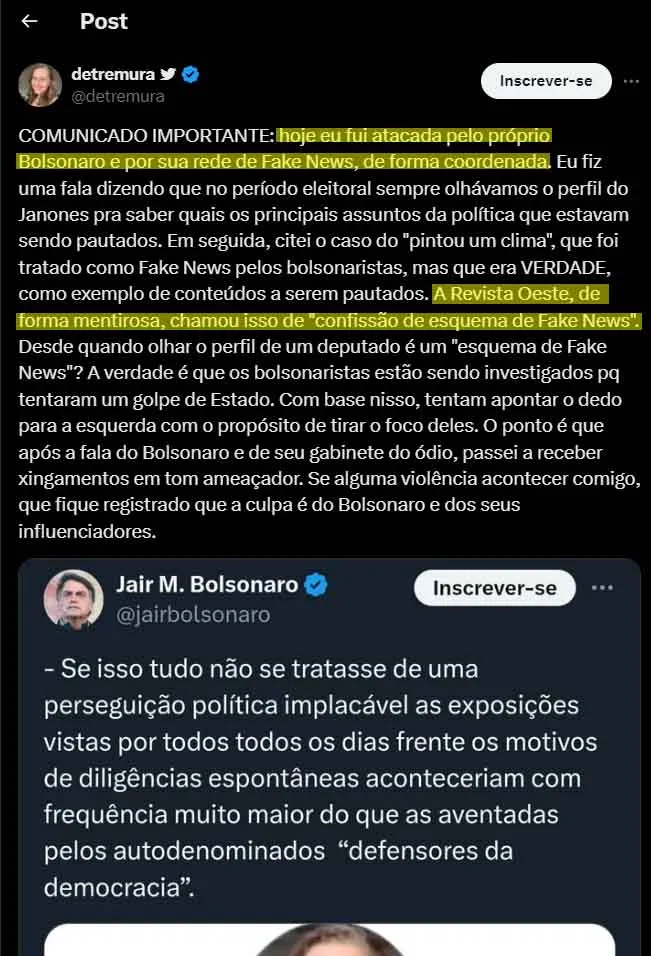Screen dimensions: 651x956
Task: Go back using the arrow next to Post
Action: point(29,21)
